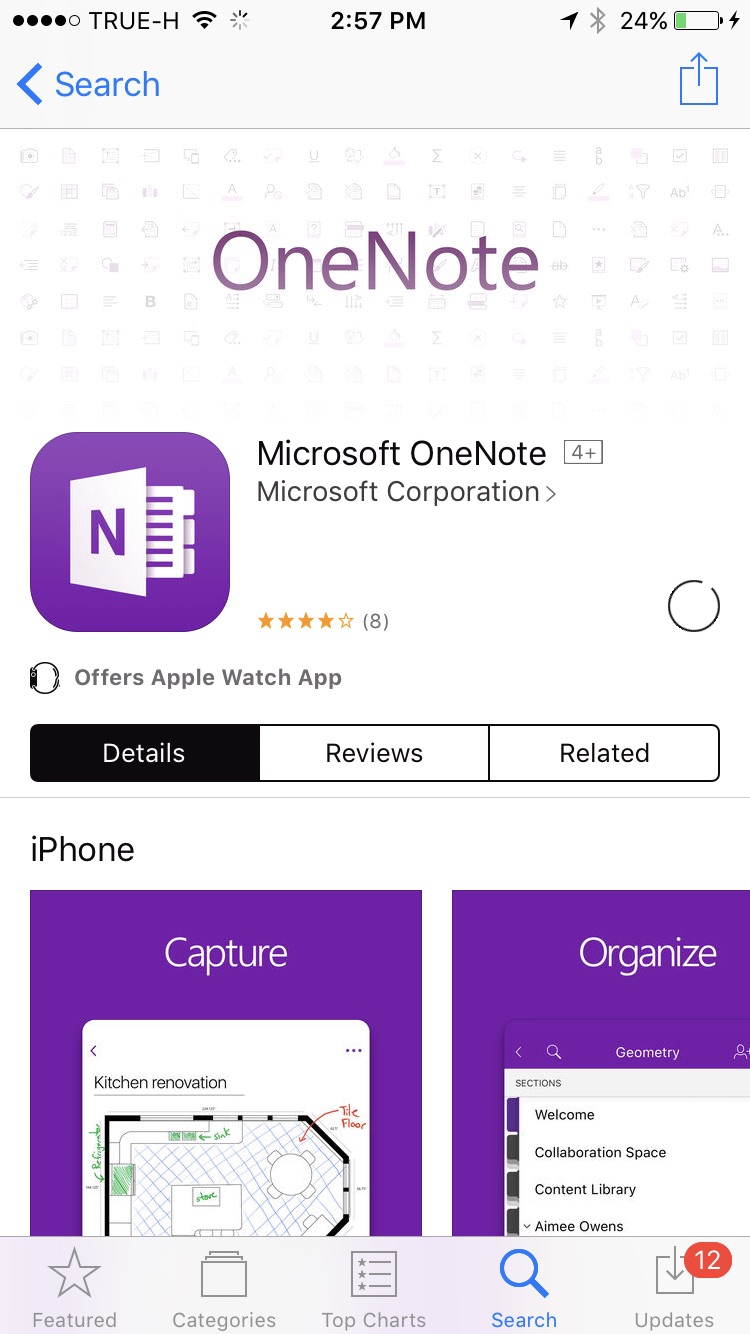Switch to the Reviews tab
Viewport: 750px width, 1334px height.
[374, 753]
